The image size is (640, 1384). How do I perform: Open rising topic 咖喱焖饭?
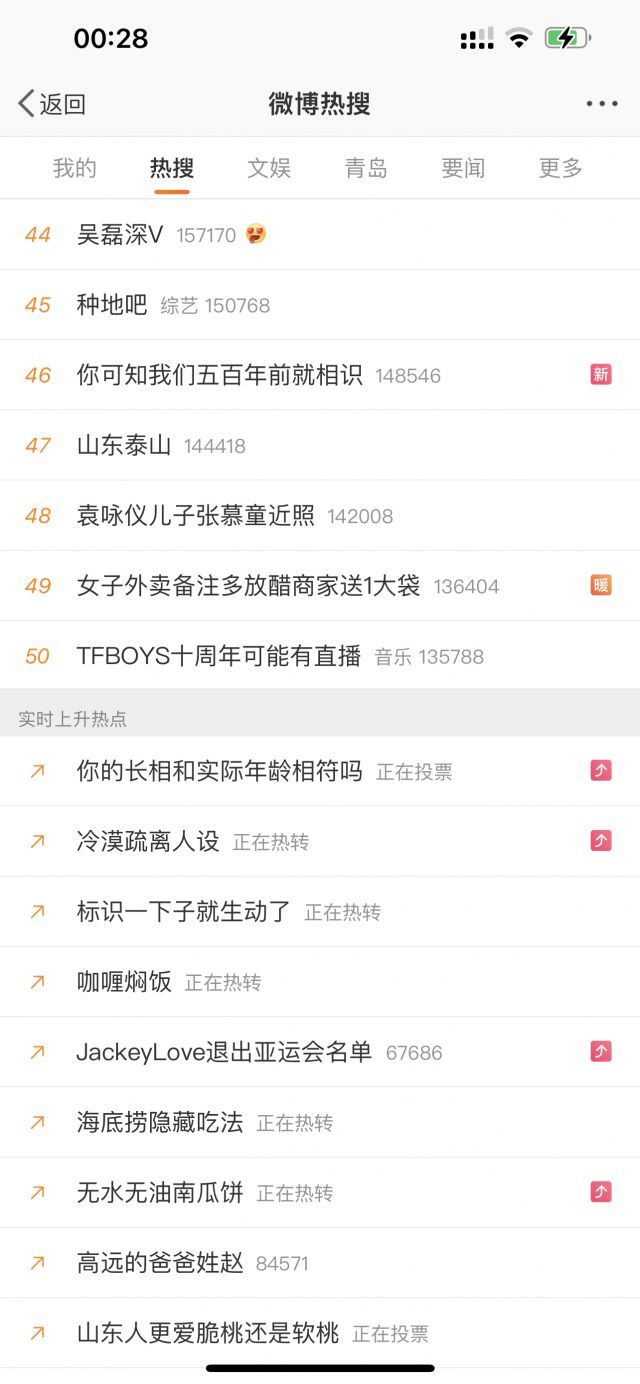[x=124, y=982]
